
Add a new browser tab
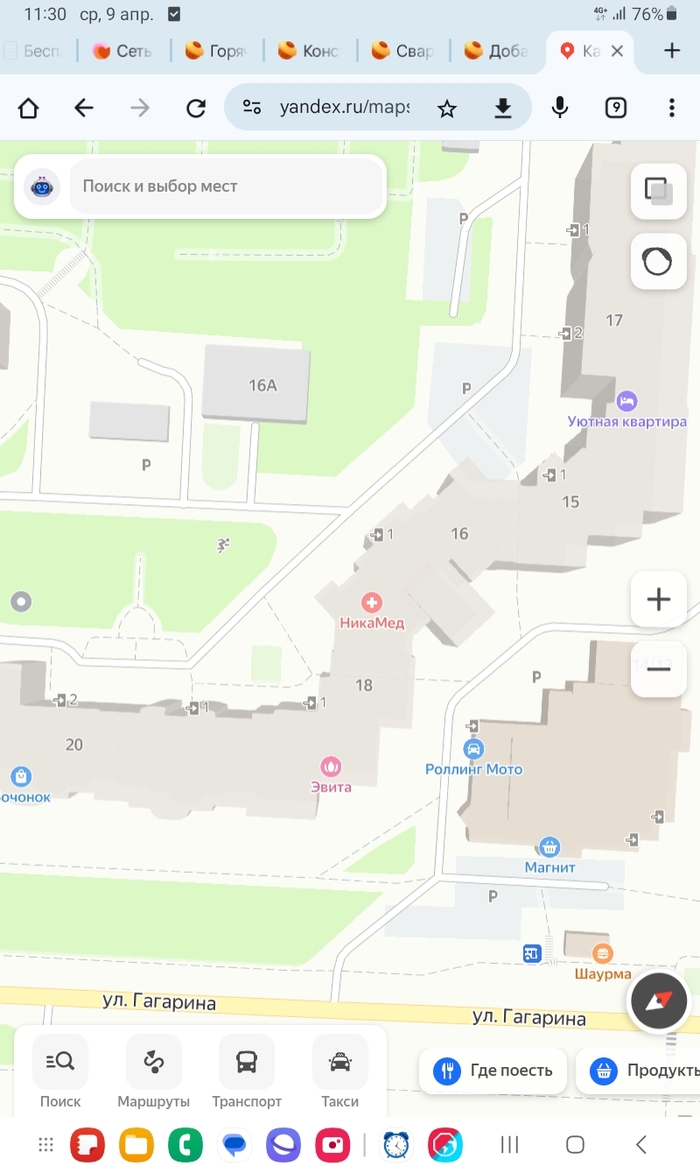[672, 51]
